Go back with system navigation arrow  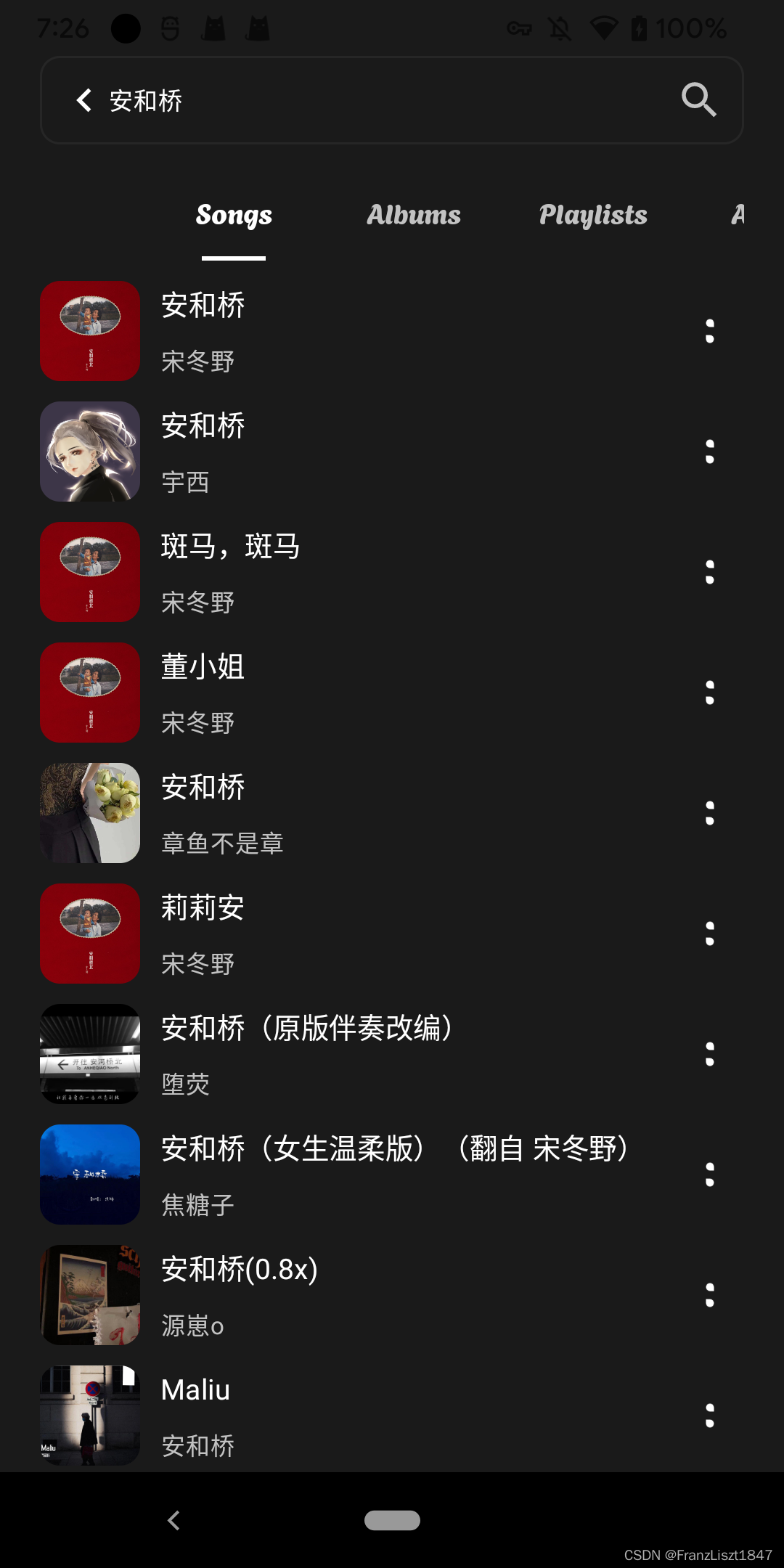point(173,1520)
